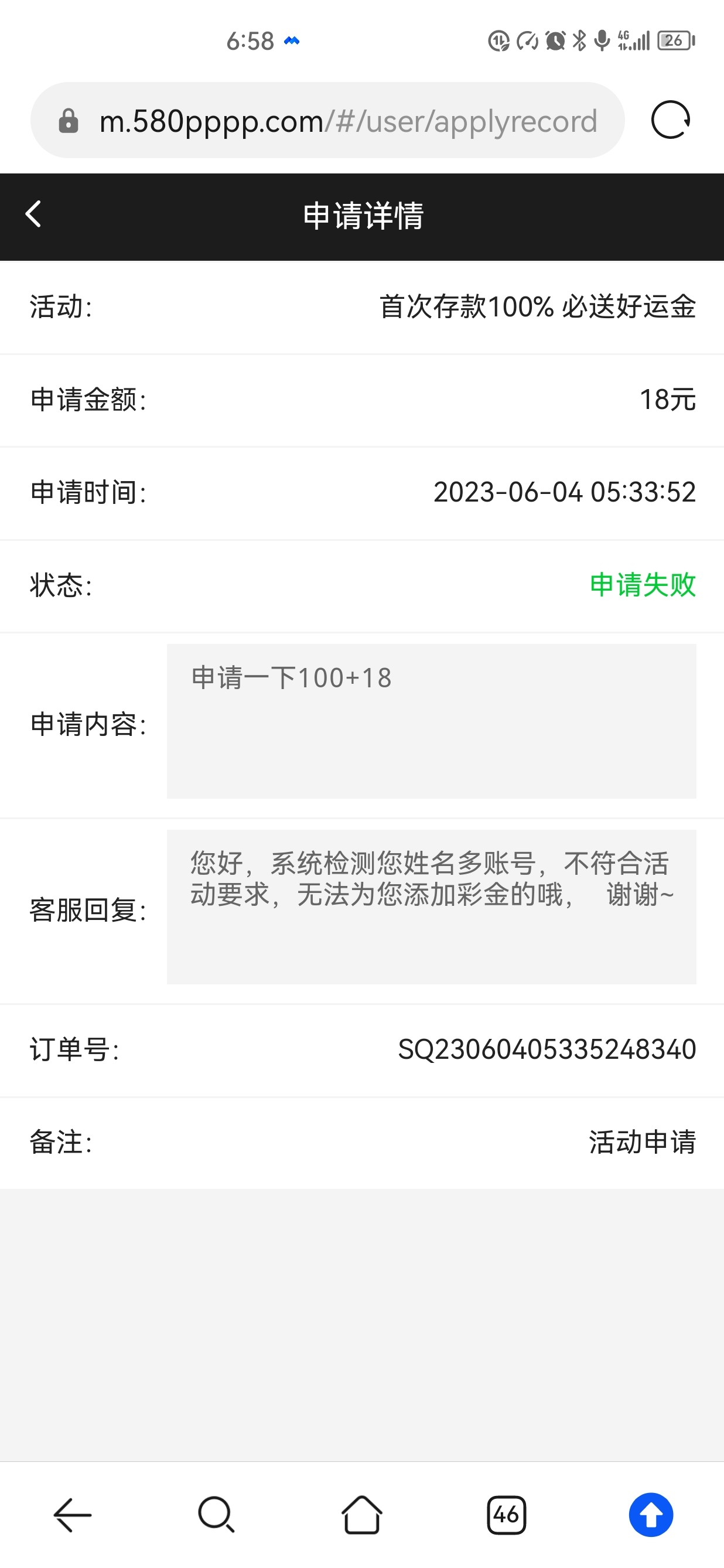This screenshot has height=1568, width=724.
Task: Tap the 申请详情 title in the header
Action: 363,214
